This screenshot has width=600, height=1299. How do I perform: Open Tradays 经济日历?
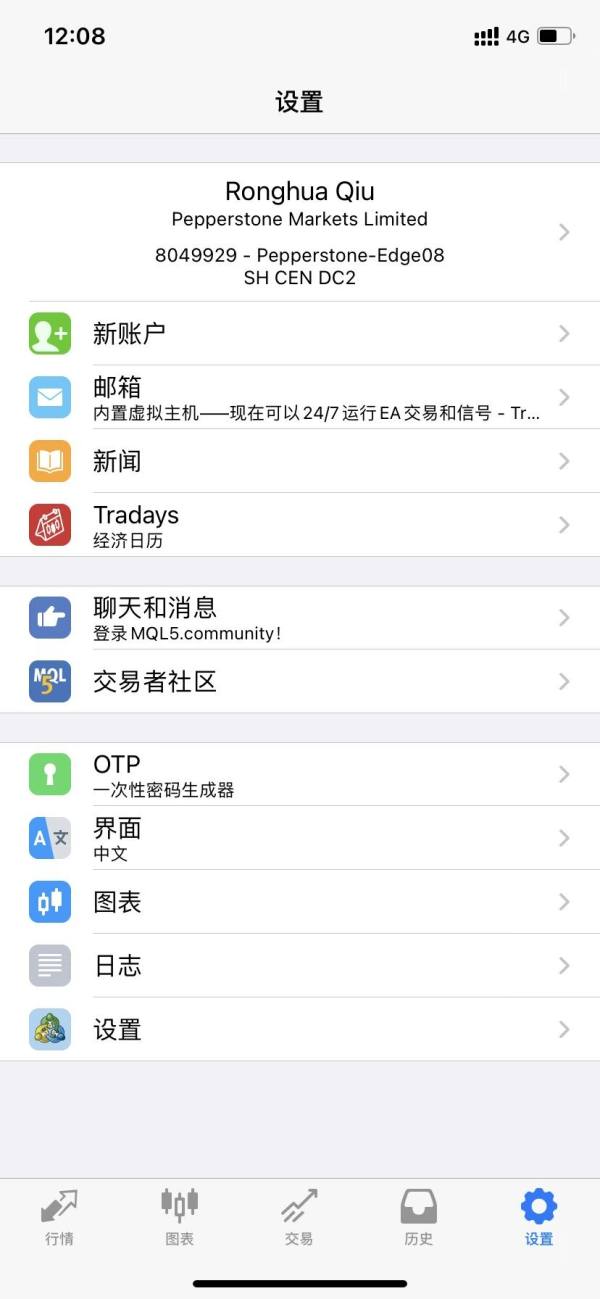[x=300, y=525]
